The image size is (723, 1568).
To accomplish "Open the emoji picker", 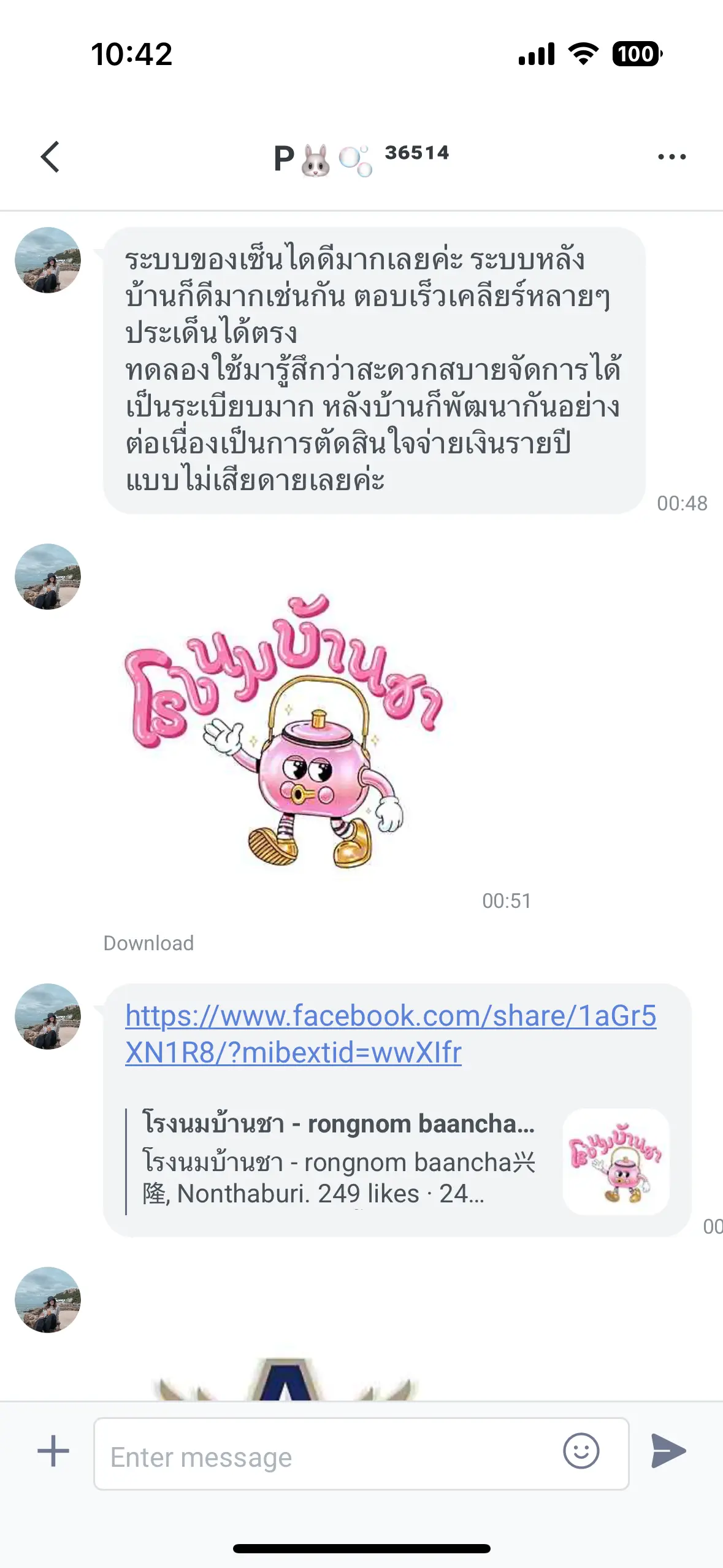I will point(580,1451).
